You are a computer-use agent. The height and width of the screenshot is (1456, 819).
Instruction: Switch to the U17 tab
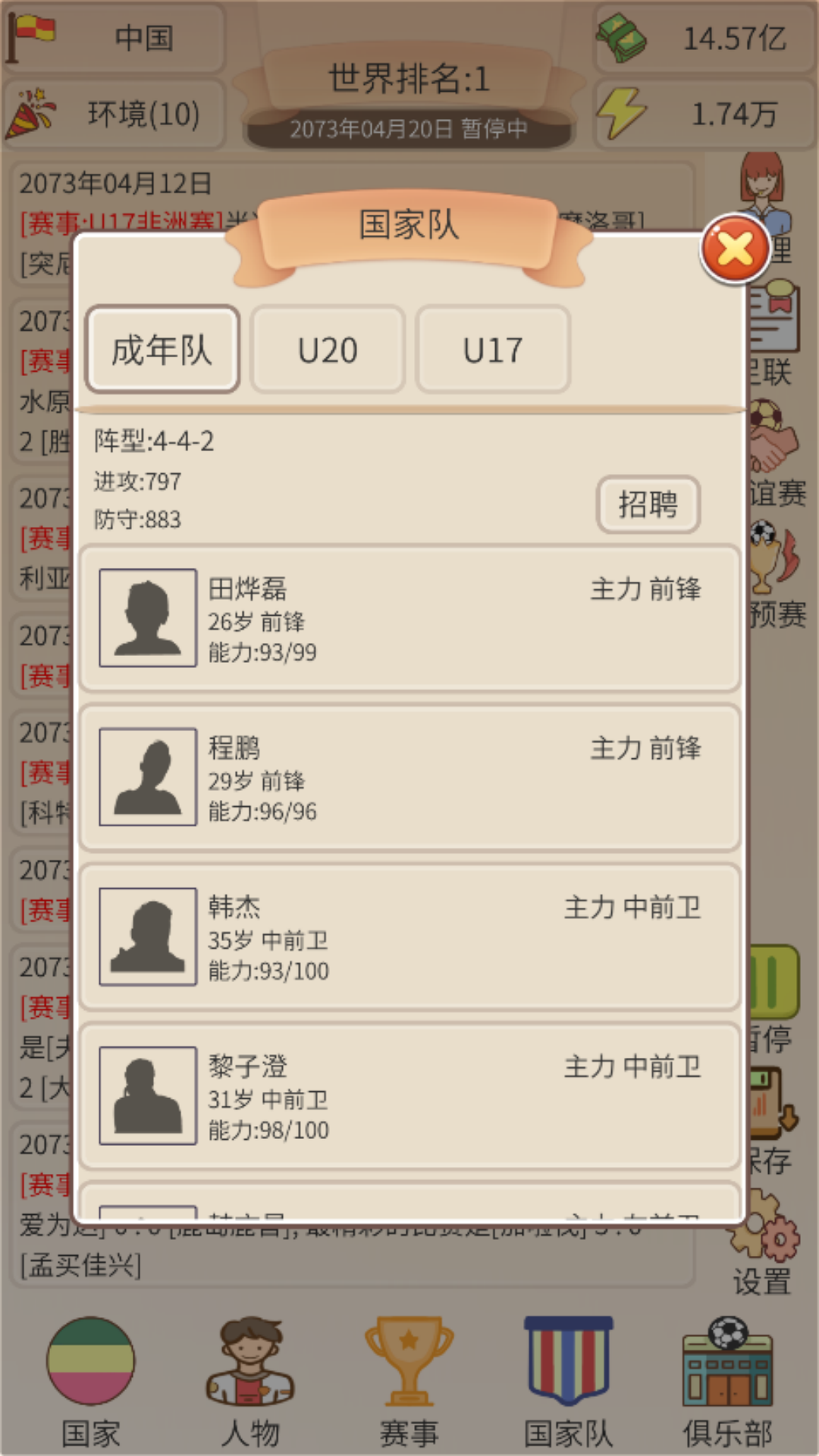(491, 350)
